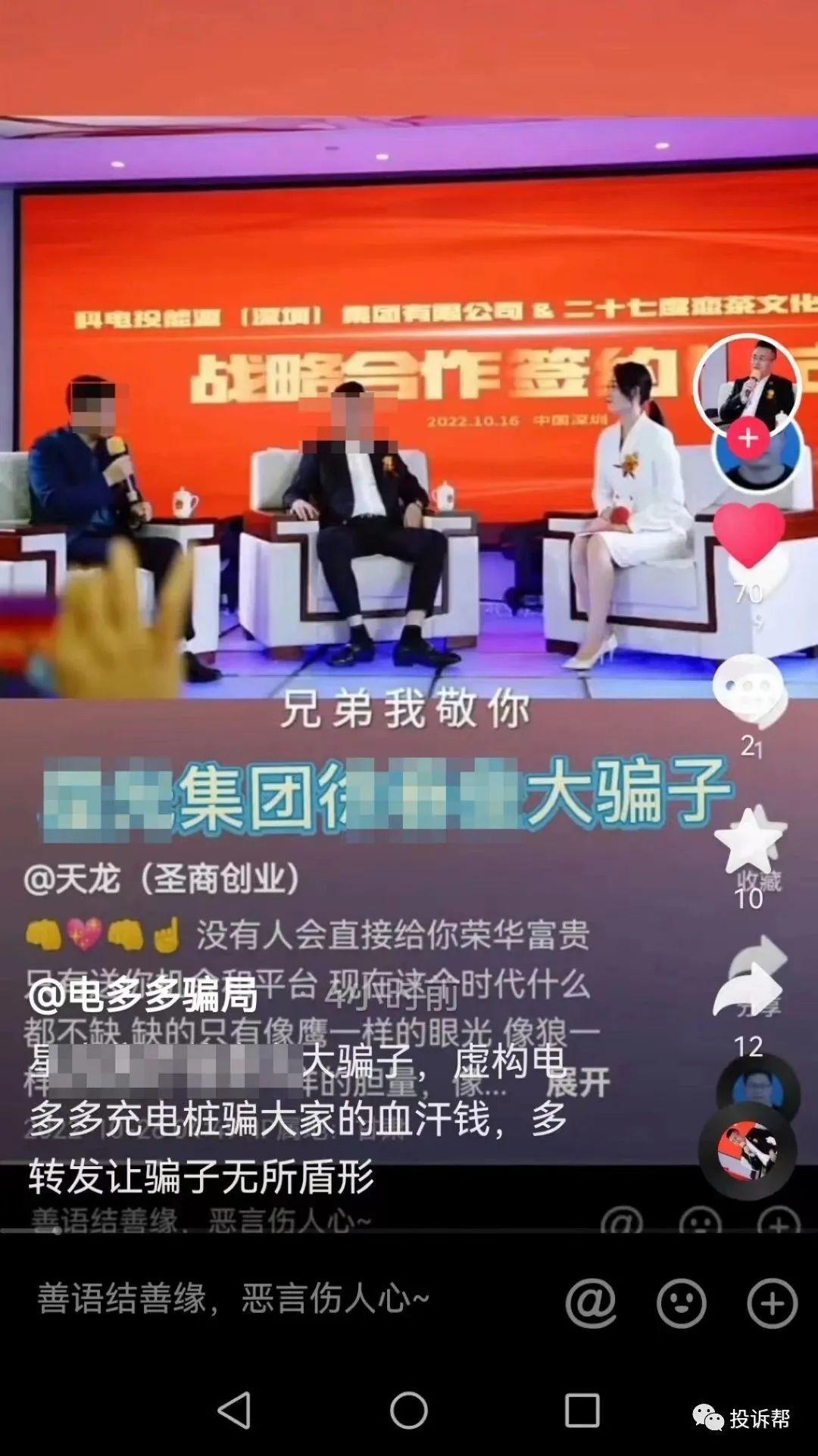The height and width of the screenshot is (1456, 818).
Task: Go back with the system back button
Action: click(x=234, y=1410)
